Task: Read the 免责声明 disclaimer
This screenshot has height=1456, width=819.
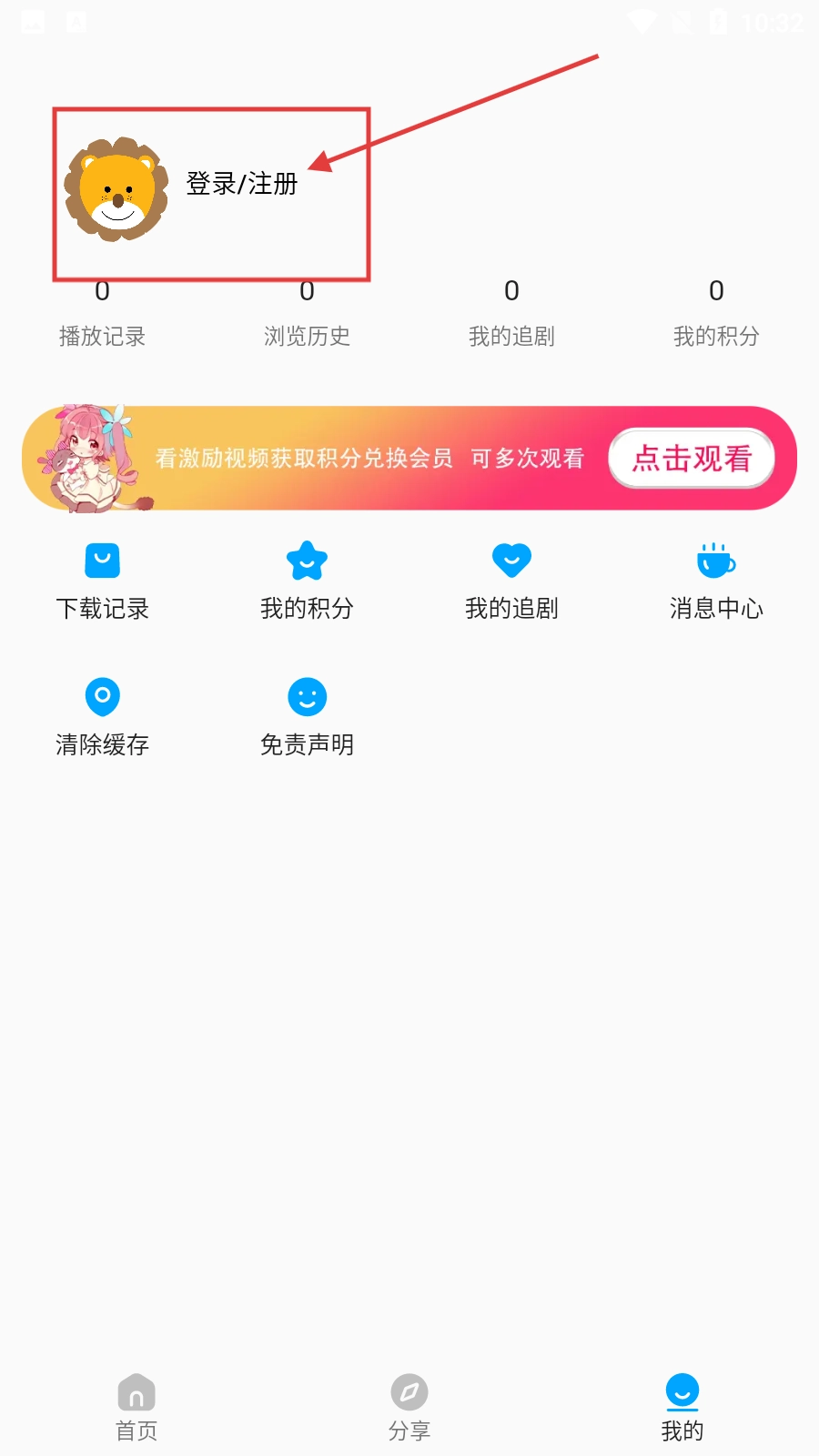Action: (x=307, y=718)
